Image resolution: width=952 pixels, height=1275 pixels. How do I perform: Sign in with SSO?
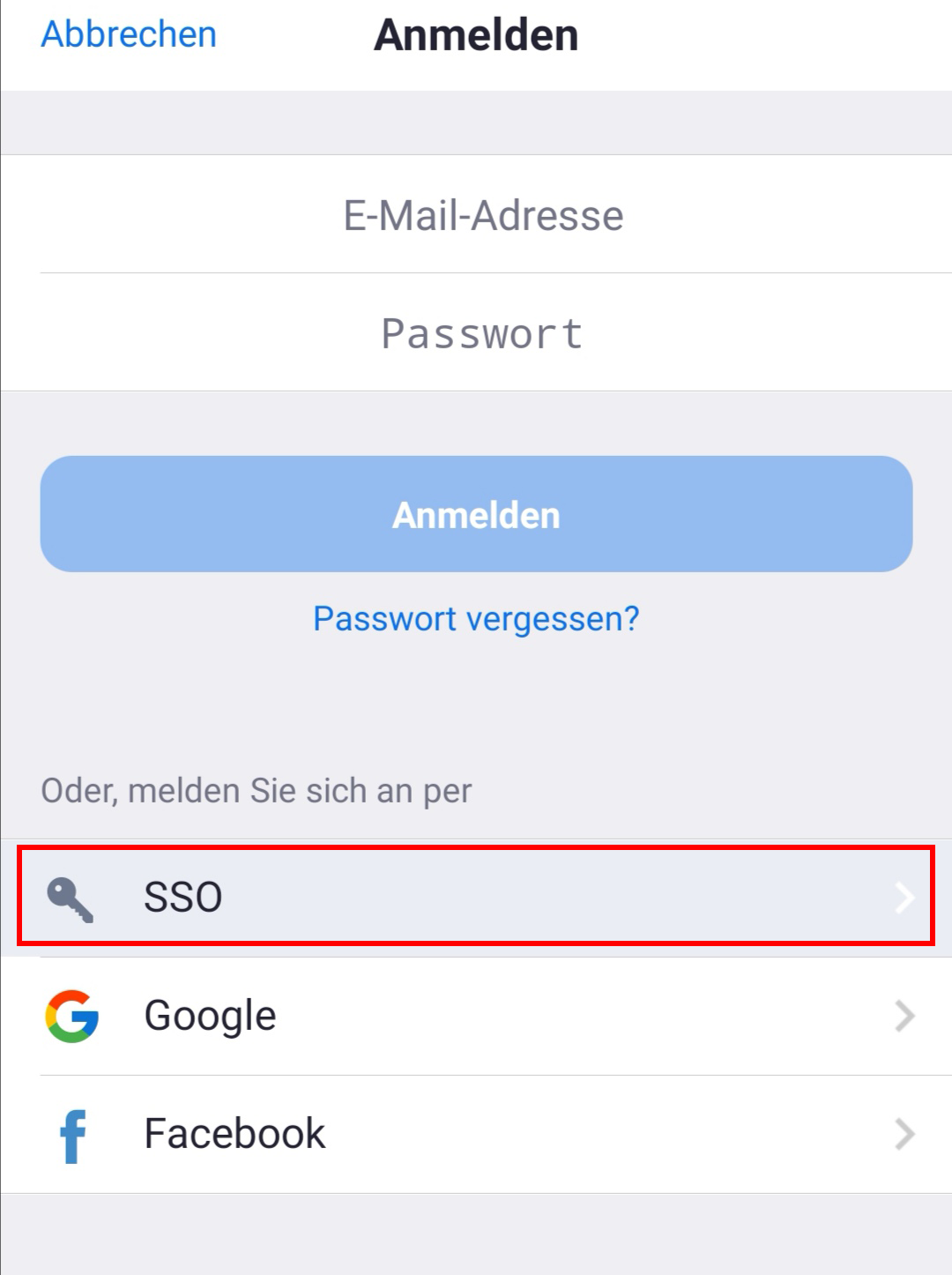click(x=476, y=897)
